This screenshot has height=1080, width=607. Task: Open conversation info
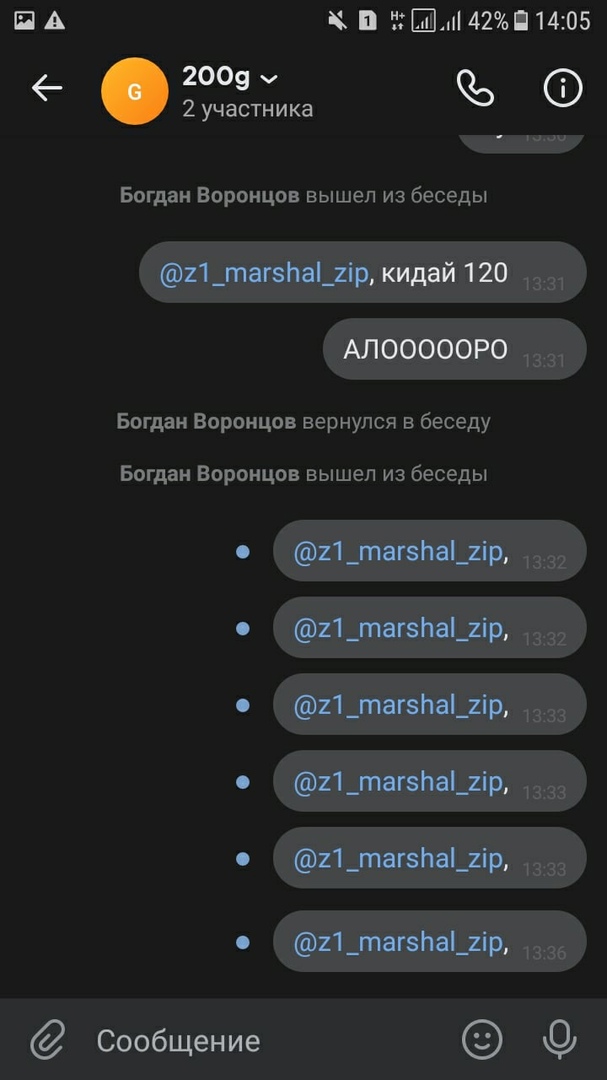click(562, 89)
